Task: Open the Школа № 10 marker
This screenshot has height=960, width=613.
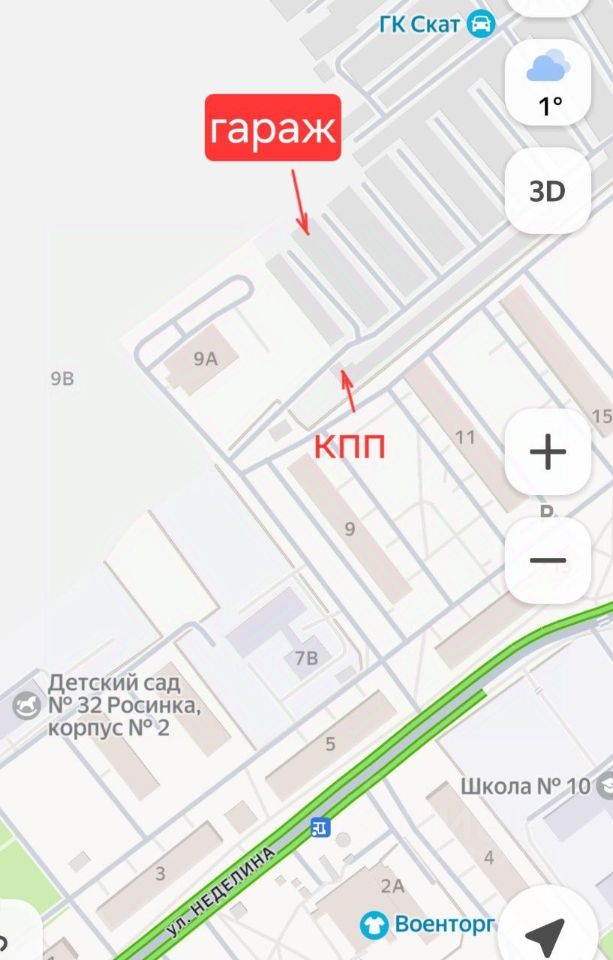Action: (x=604, y=786)
